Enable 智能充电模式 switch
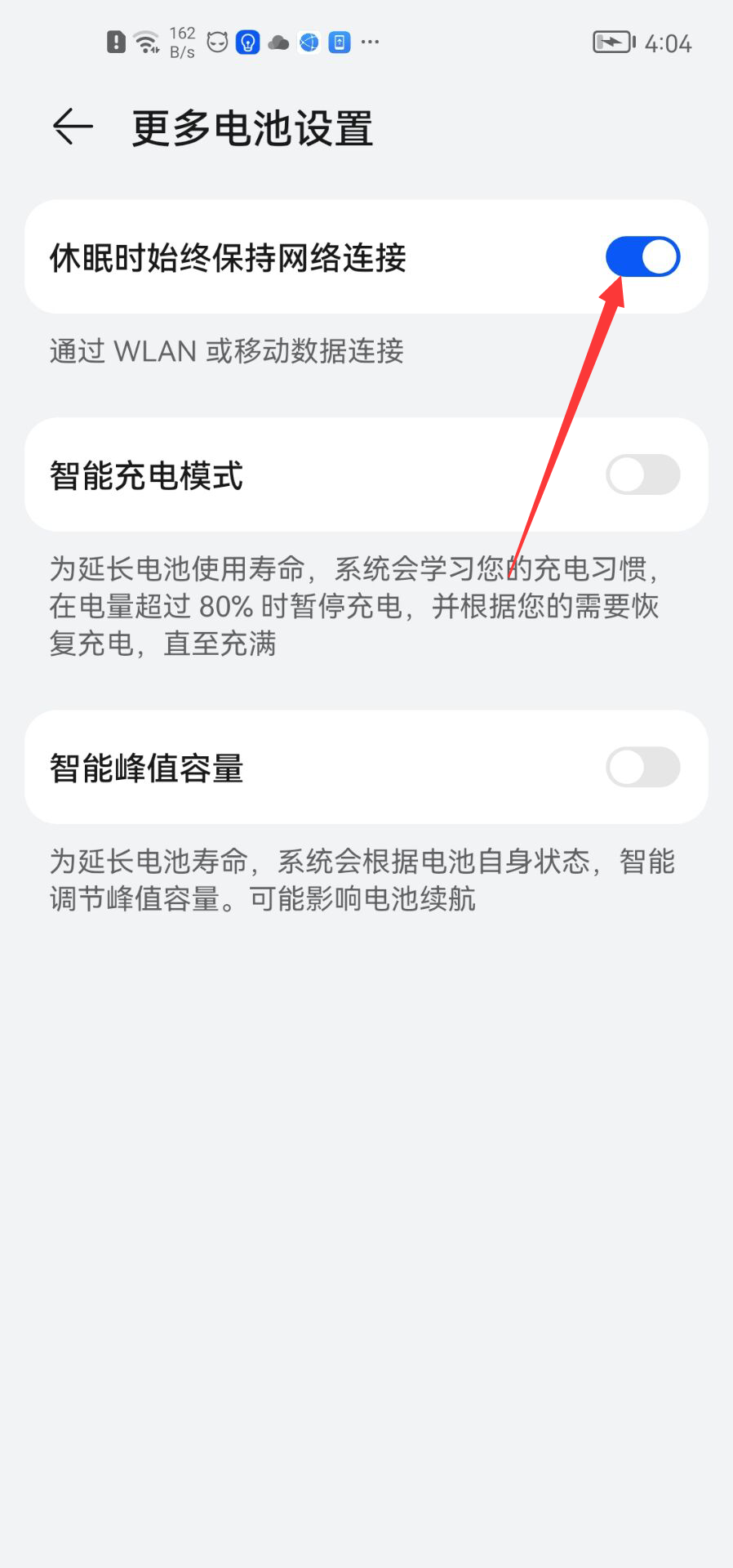This screenshot has height=1568, width=733. pyautogui.click(x=642, y=475)
